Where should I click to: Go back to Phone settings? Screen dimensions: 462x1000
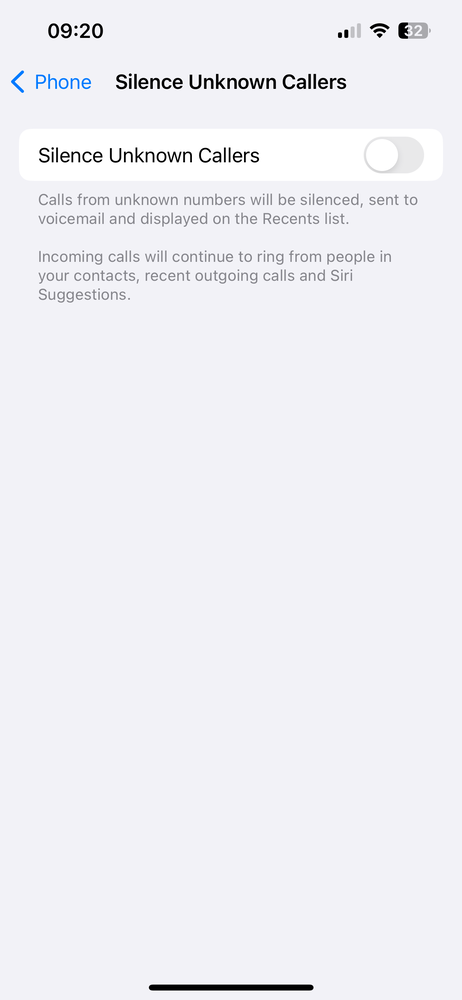51,82
